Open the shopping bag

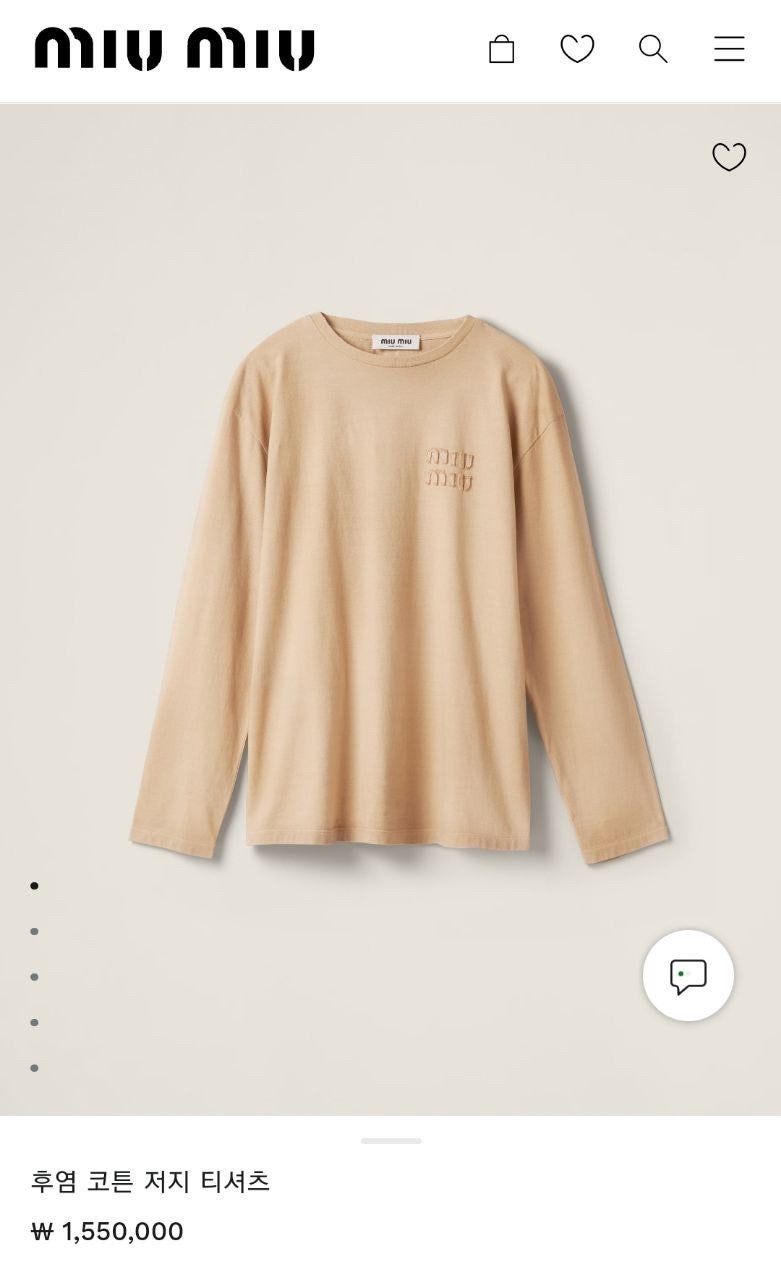(x=501, y=49)
